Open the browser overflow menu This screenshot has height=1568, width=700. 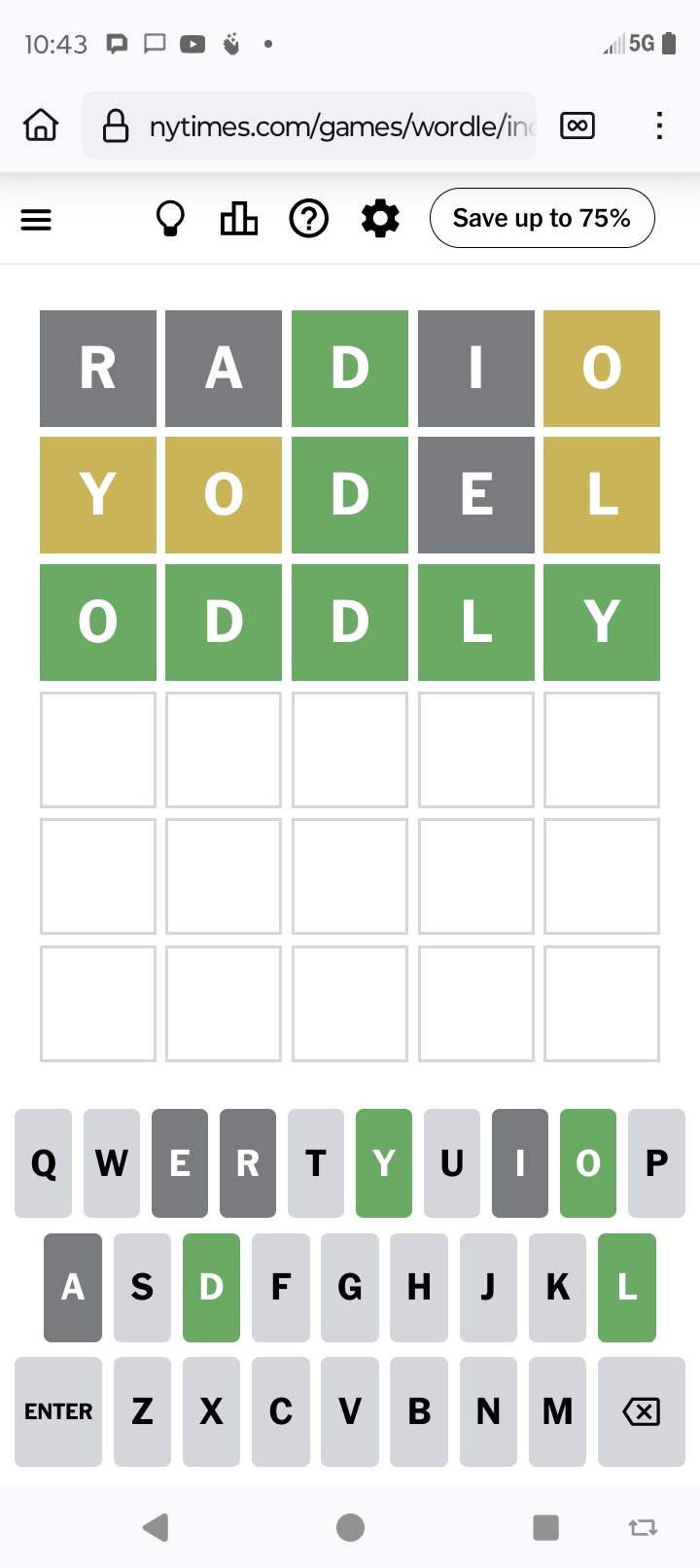pyautogui.click(x=659, y=125)
